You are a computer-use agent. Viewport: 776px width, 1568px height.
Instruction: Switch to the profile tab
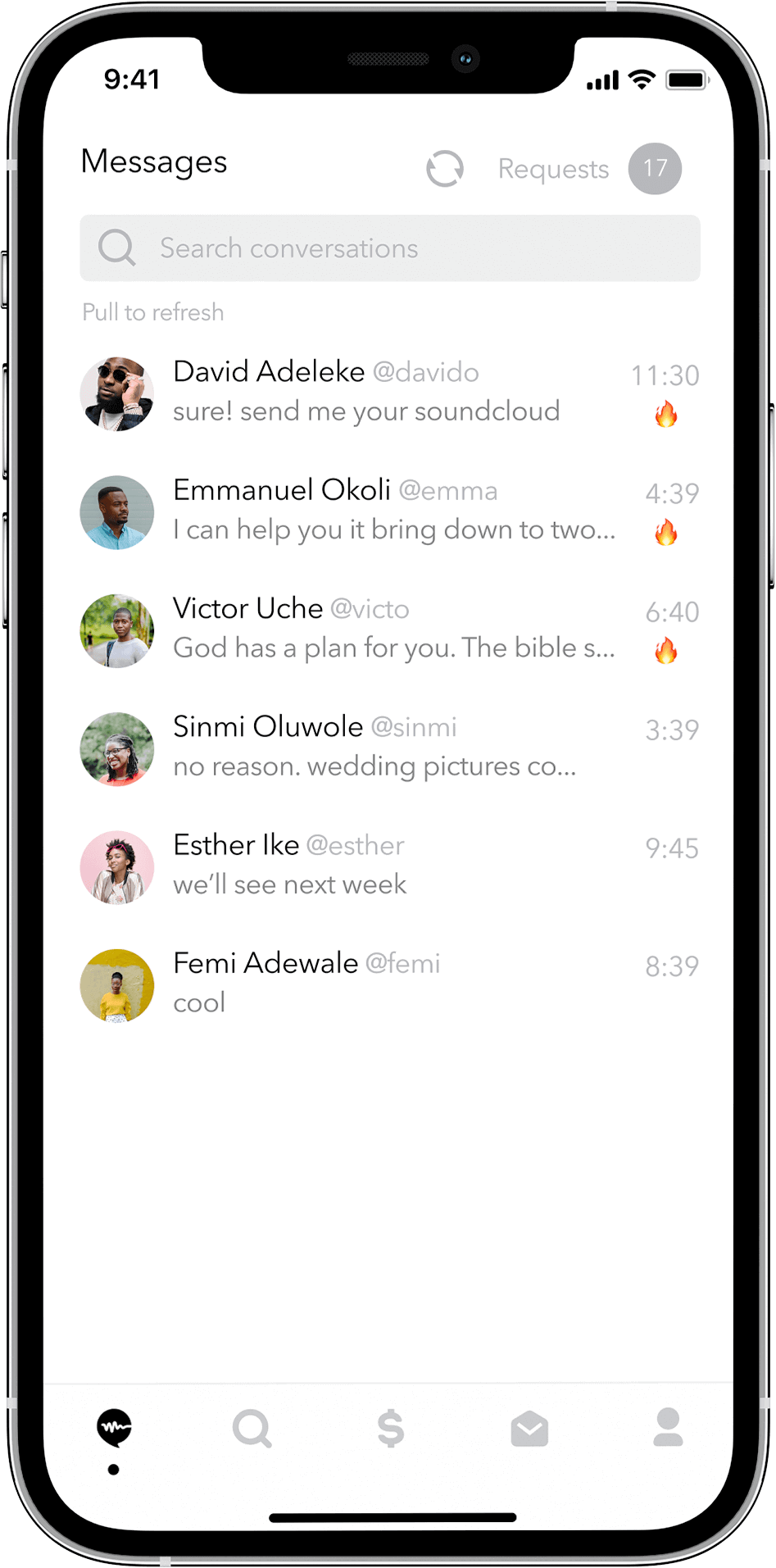(x=668, y=1428)
